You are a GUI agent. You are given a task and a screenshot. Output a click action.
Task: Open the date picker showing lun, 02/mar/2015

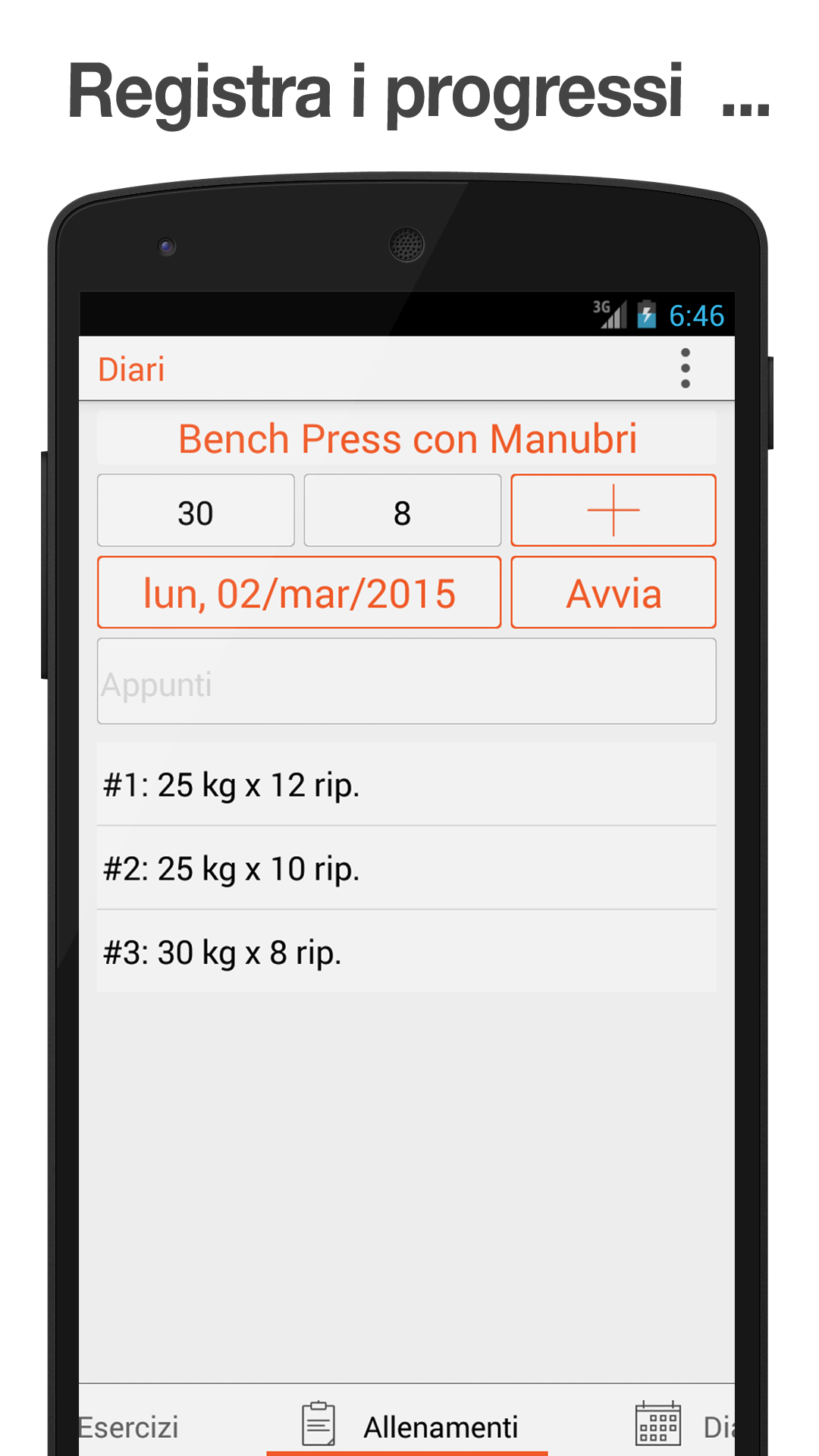[299, 593]
